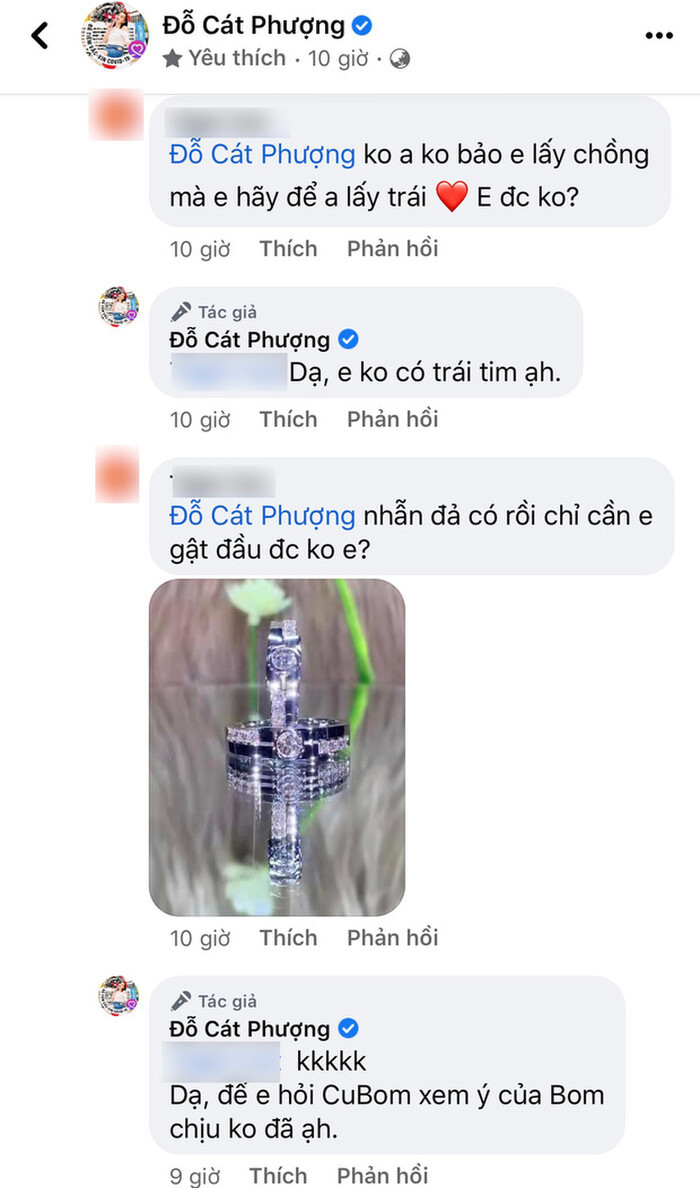This screenshot has height=1188, width=700.
Task: Reply to the ring photo comment
Action: click(x=392, y=938)
